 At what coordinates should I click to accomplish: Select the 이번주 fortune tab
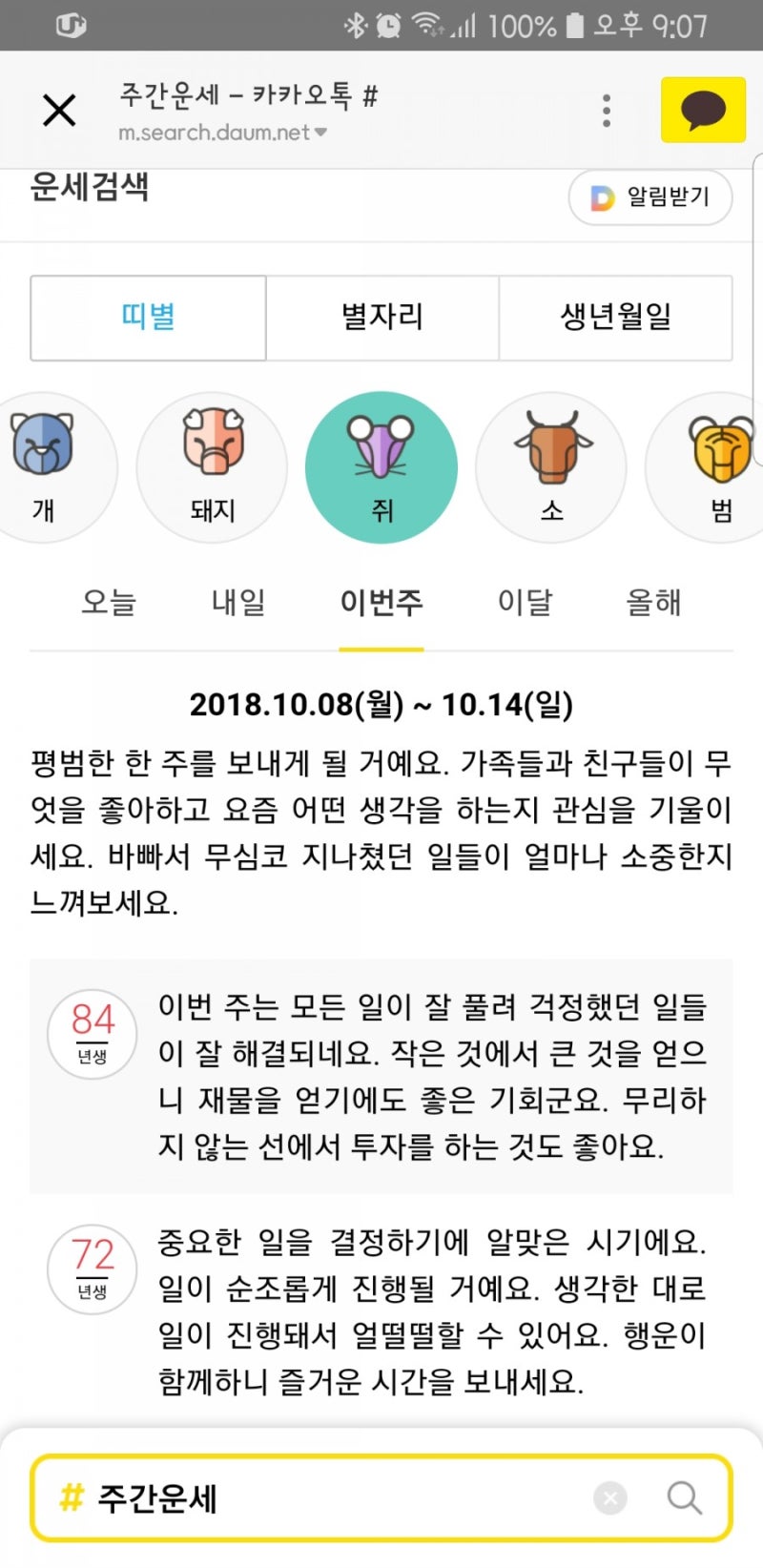(x=381, y=603)
